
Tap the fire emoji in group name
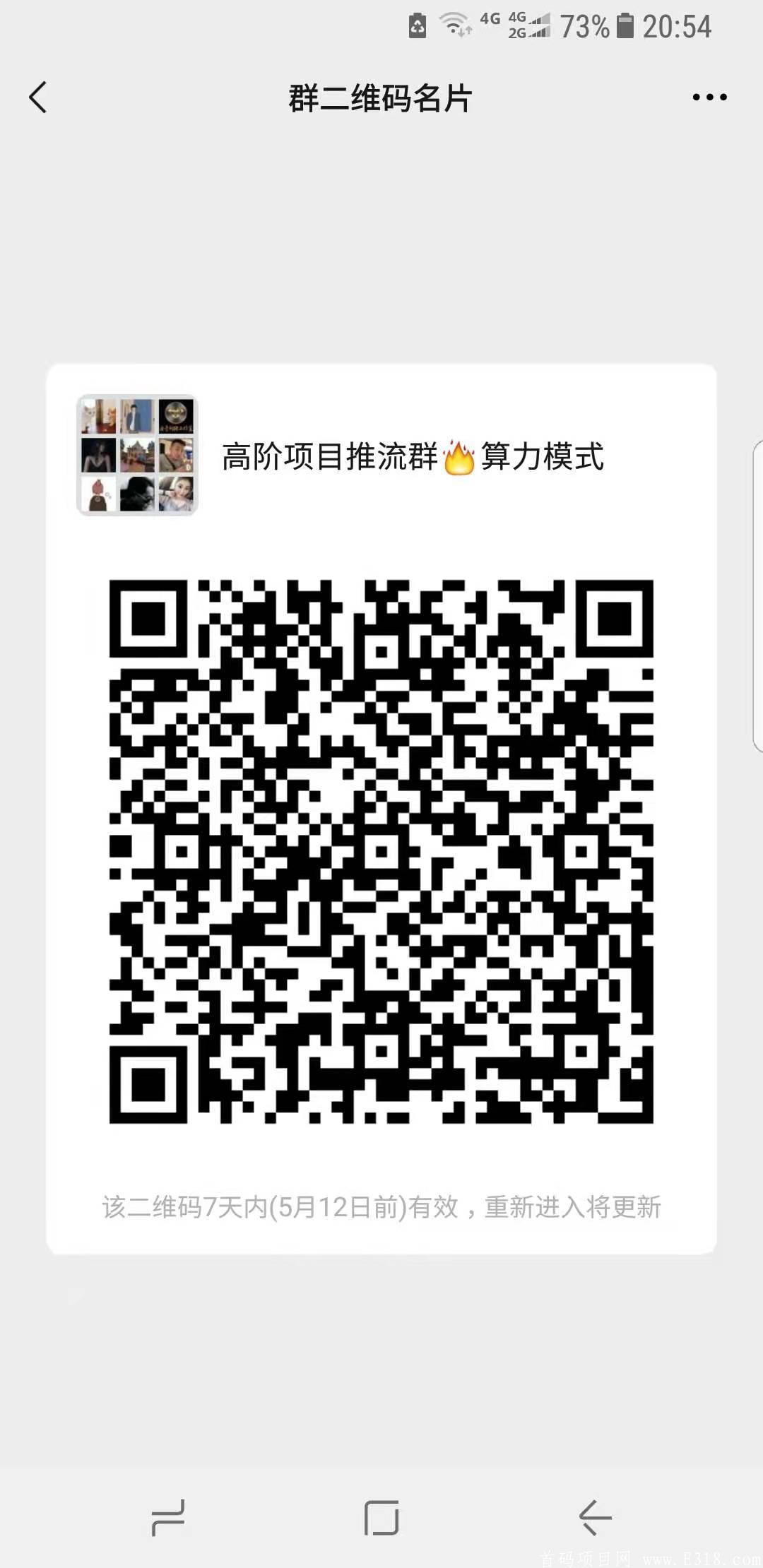coord(460,456)
